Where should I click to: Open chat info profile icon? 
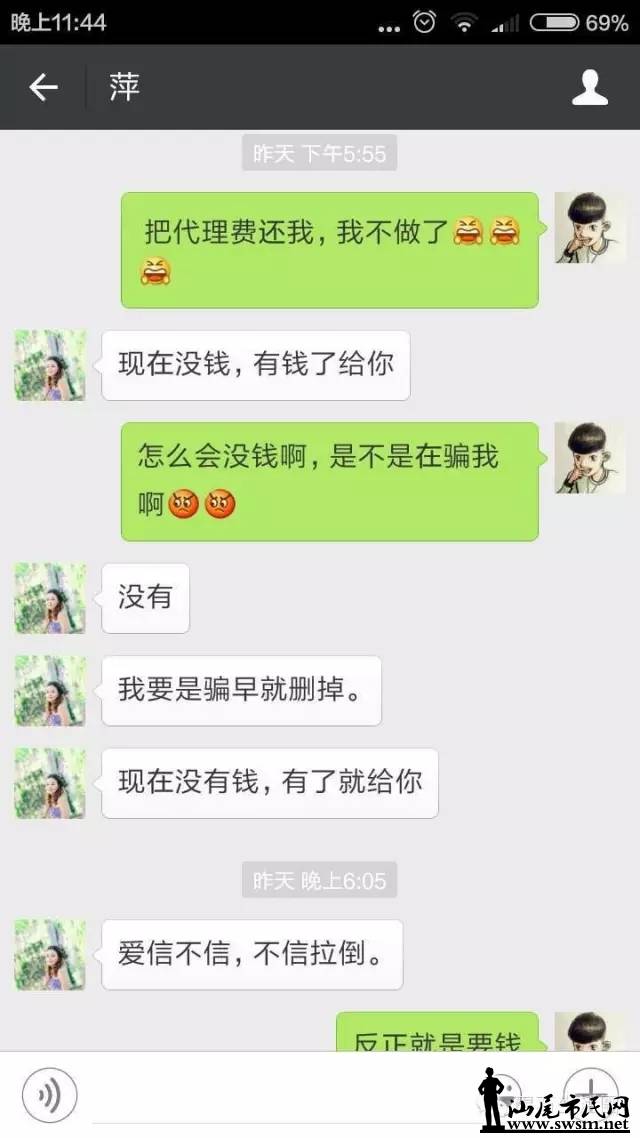tap(589, 88)
